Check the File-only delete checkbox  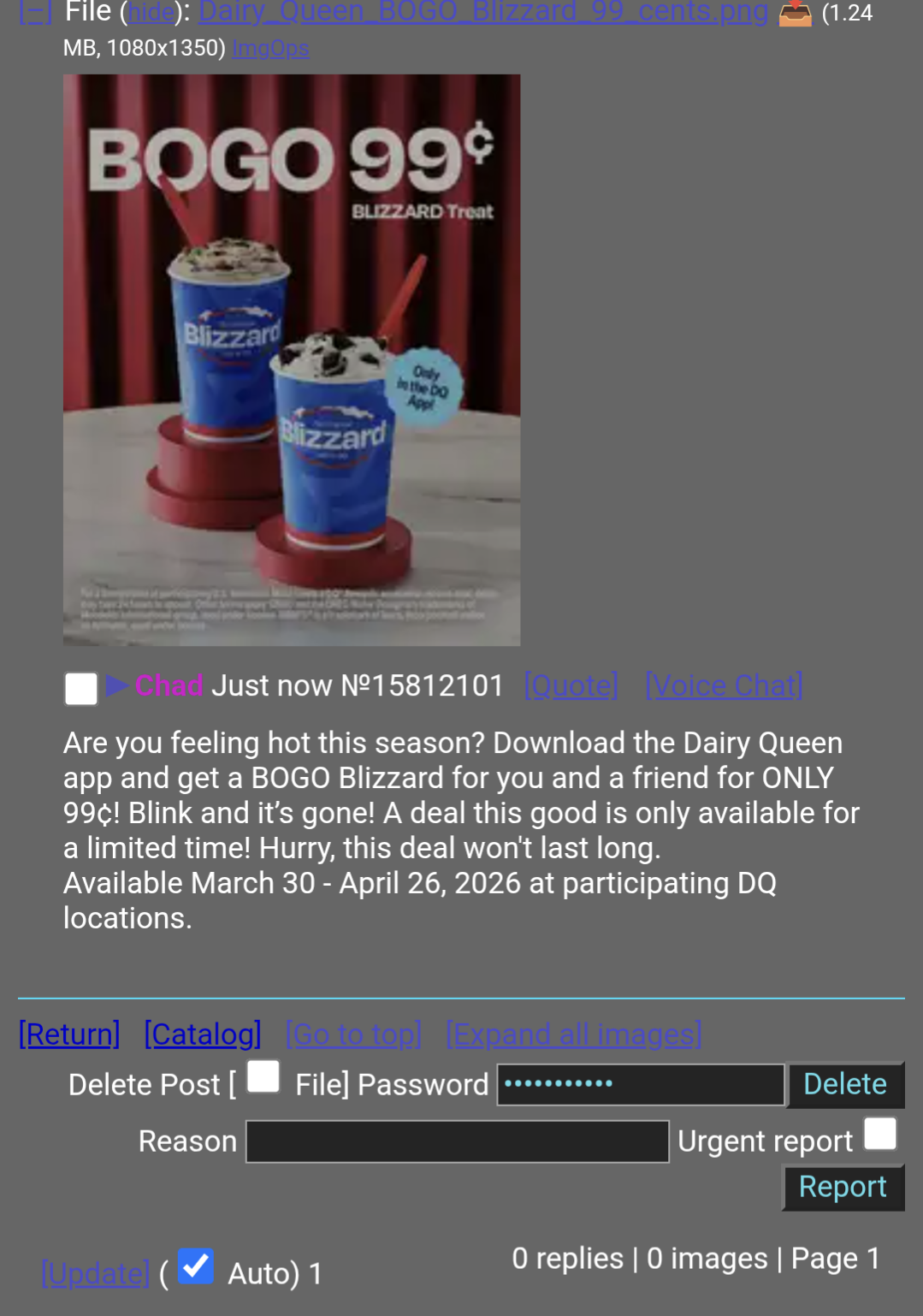pos(263,1076)
